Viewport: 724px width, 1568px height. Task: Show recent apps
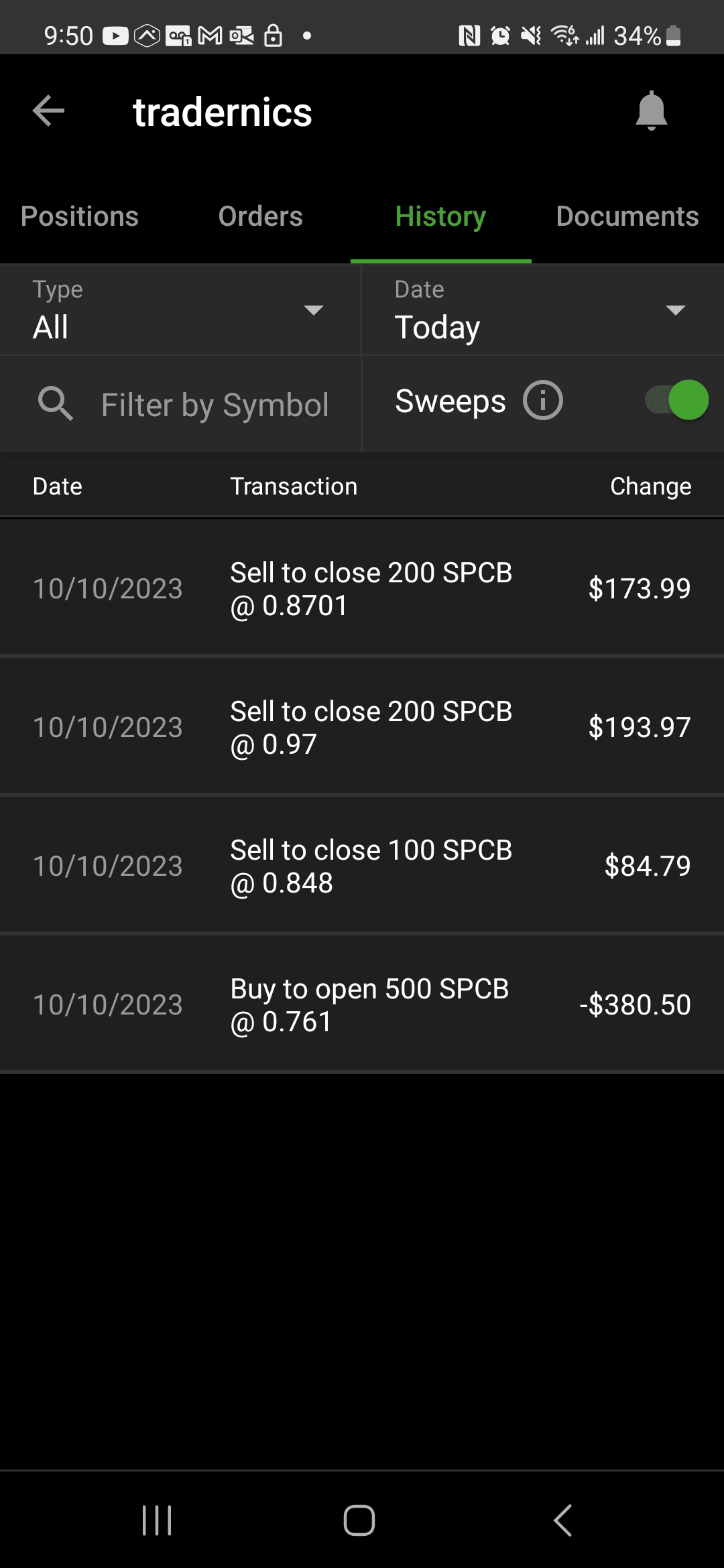pyautogui.click(x=157, y=1520)
